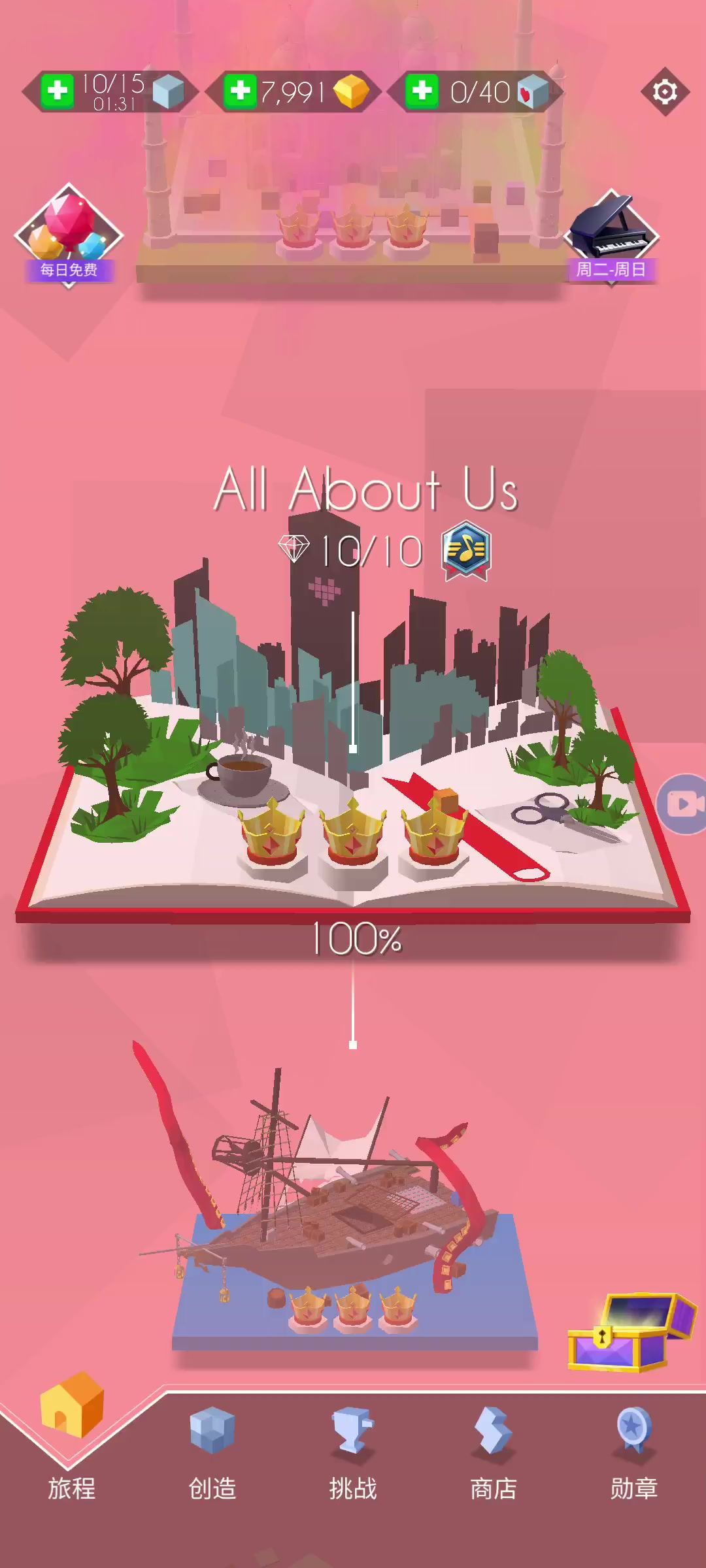Tap the music badge beside 10/10
The width and height of the screenshot is (706, 1568).
(x=465, y=551)
